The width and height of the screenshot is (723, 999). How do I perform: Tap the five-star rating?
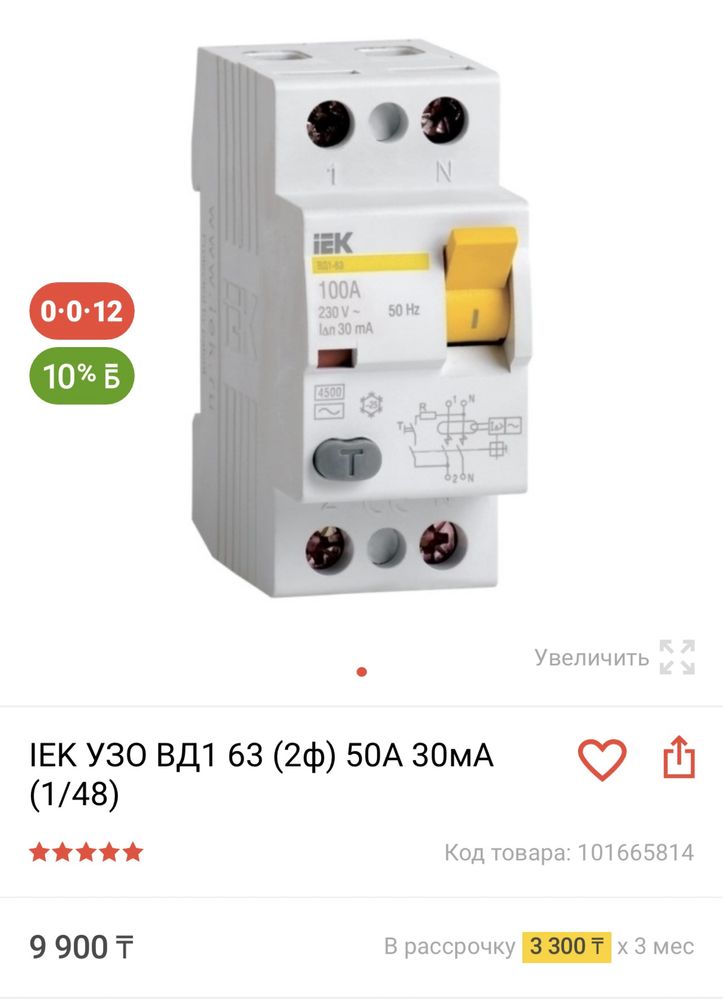(x=86, y=853)
